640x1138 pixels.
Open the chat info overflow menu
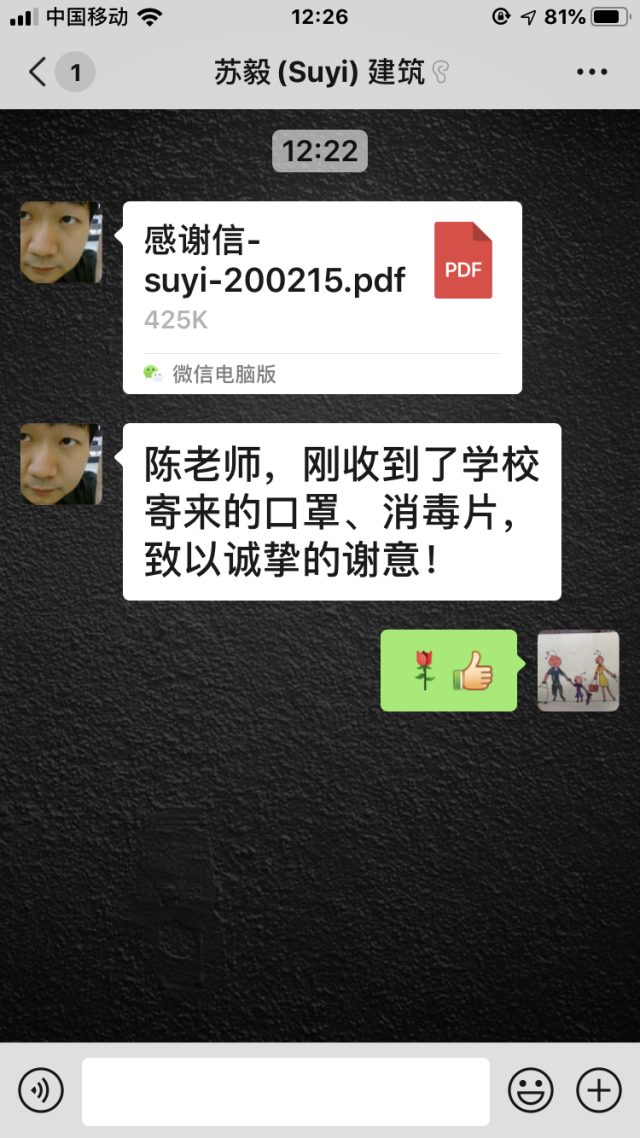(x=592, y=72)
